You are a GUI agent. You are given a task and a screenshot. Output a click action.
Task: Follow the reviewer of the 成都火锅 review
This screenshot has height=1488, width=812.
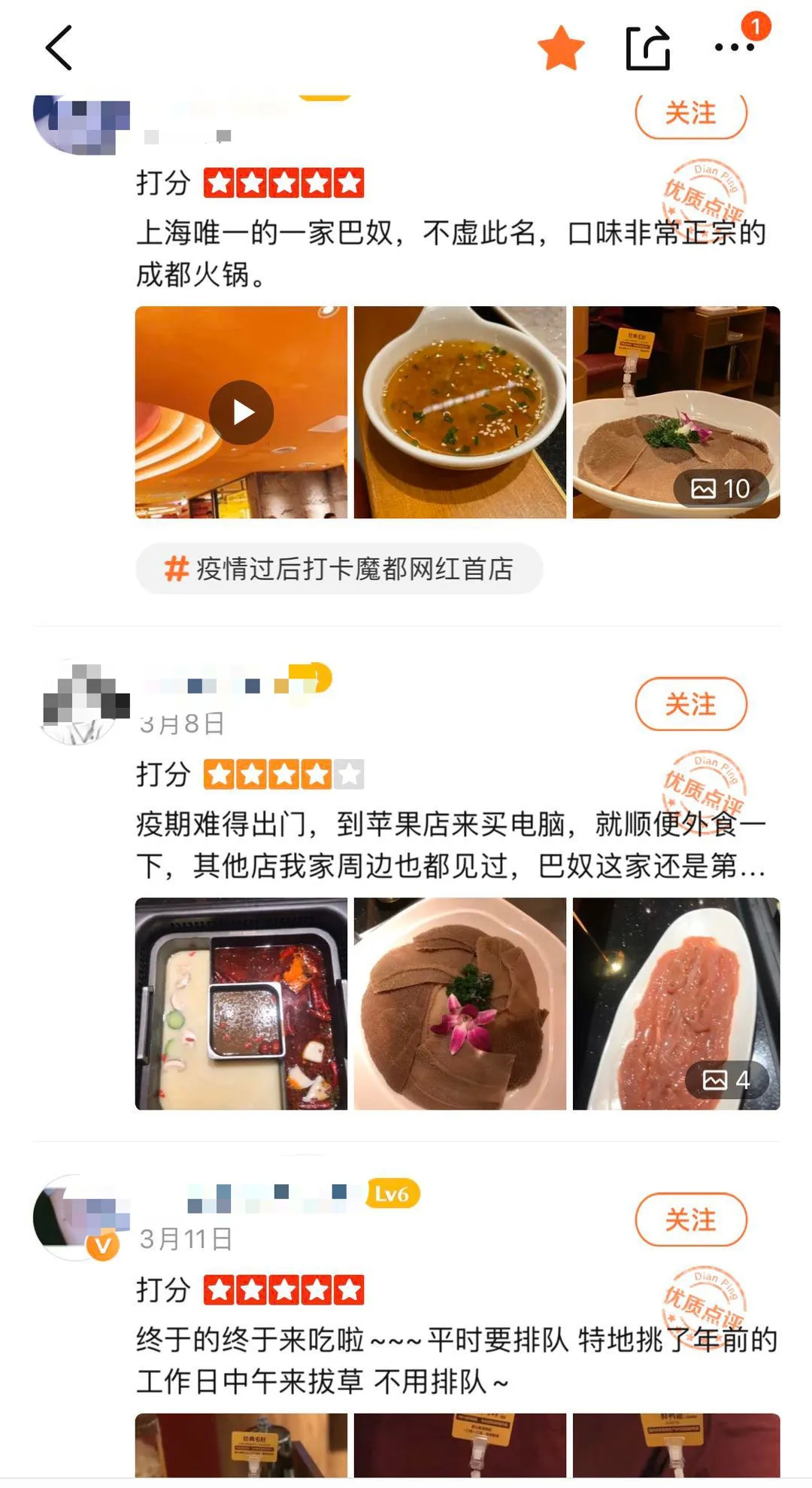690,114
